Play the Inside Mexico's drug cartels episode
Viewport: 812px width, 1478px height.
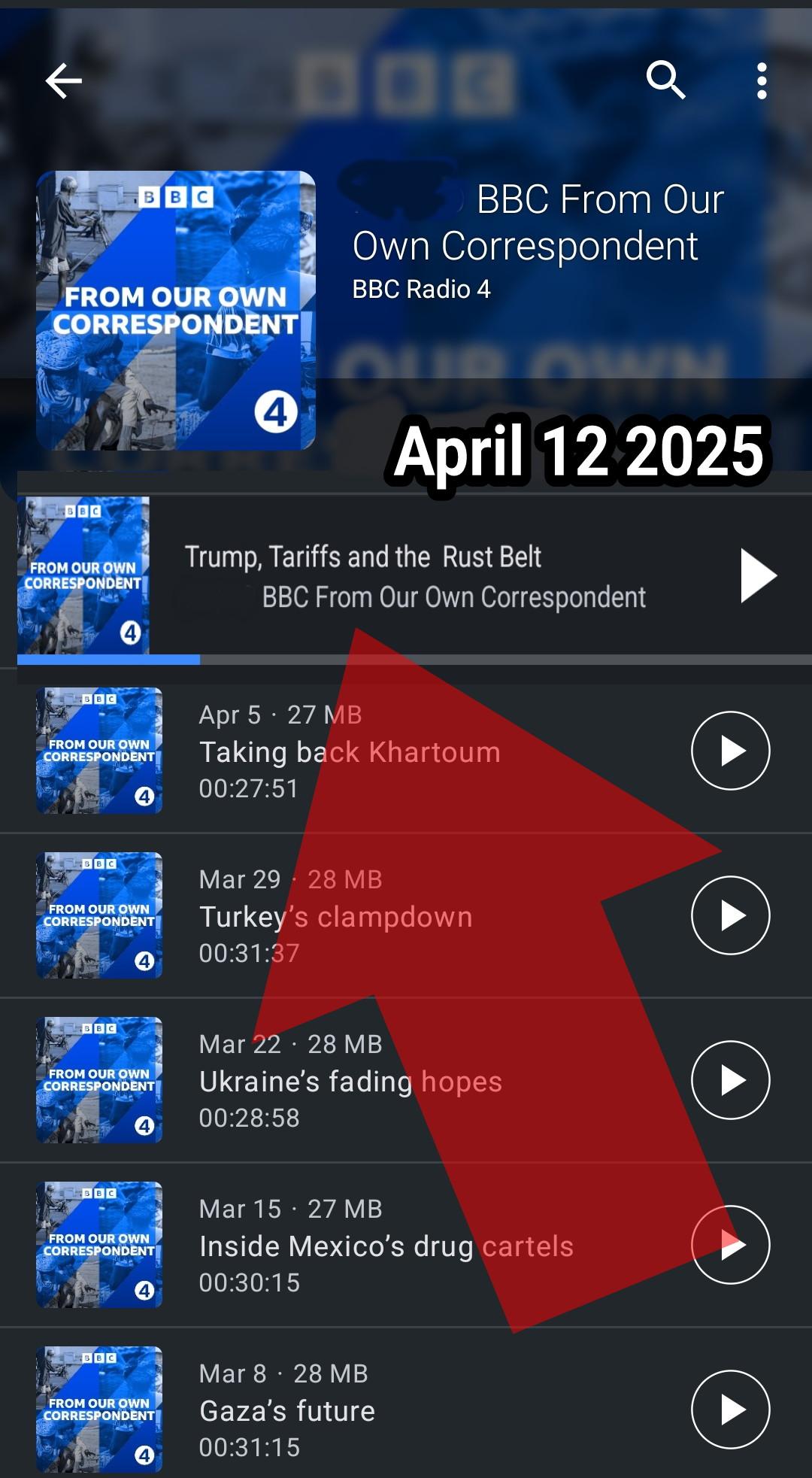coord(730,1245)
